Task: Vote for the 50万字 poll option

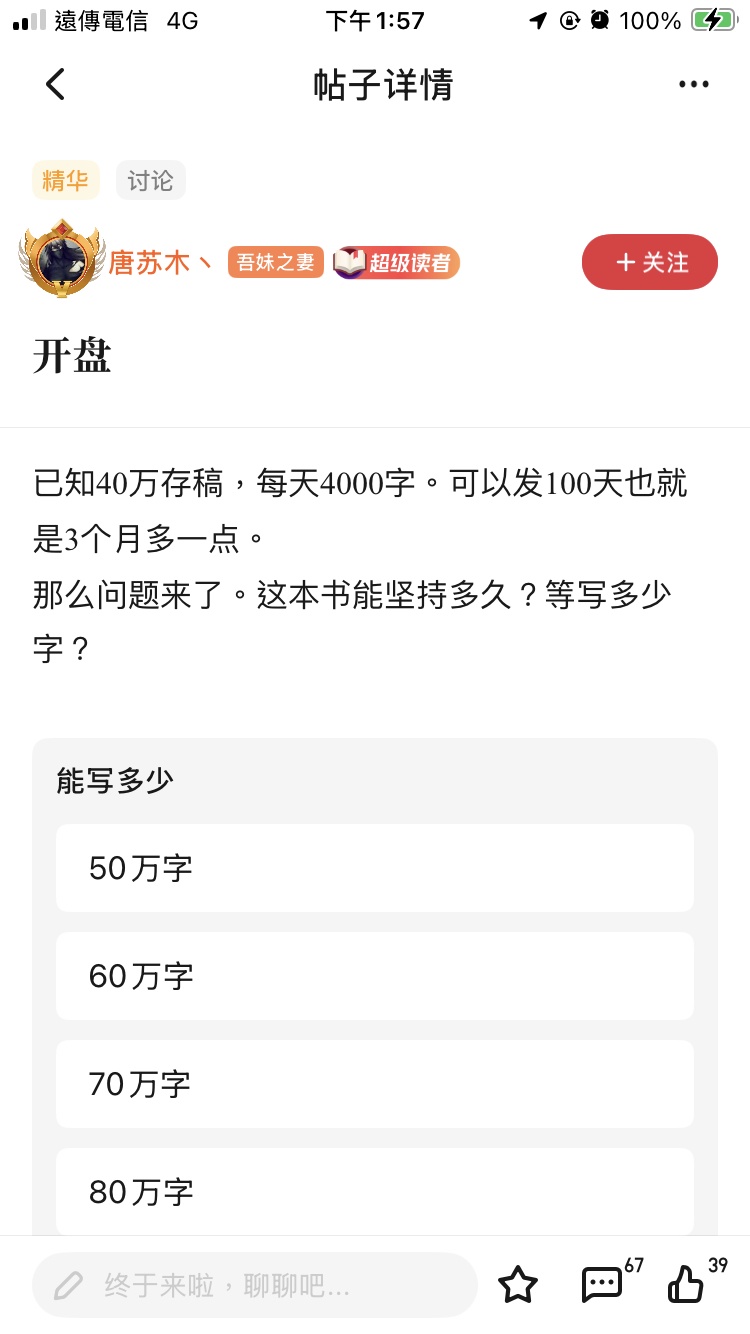Action: [375, 868]
